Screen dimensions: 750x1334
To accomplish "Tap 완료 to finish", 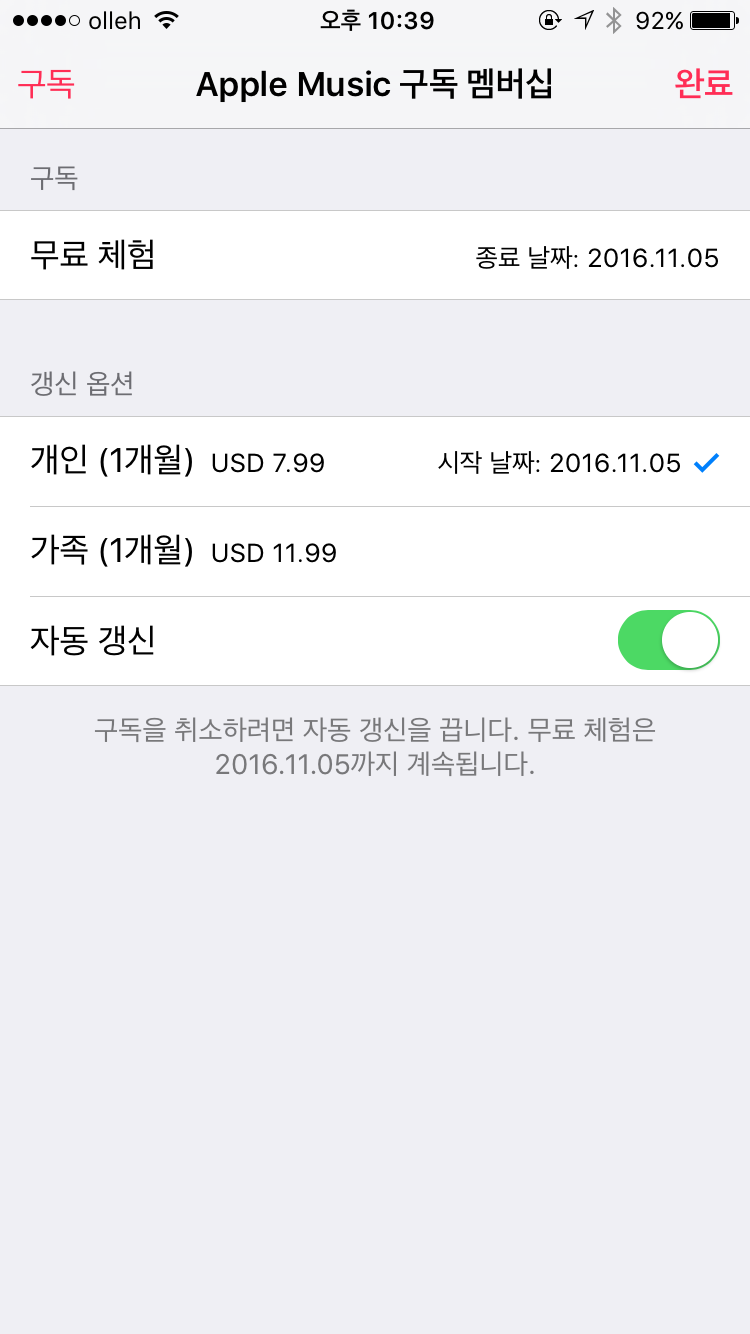I will click(703, 85).
